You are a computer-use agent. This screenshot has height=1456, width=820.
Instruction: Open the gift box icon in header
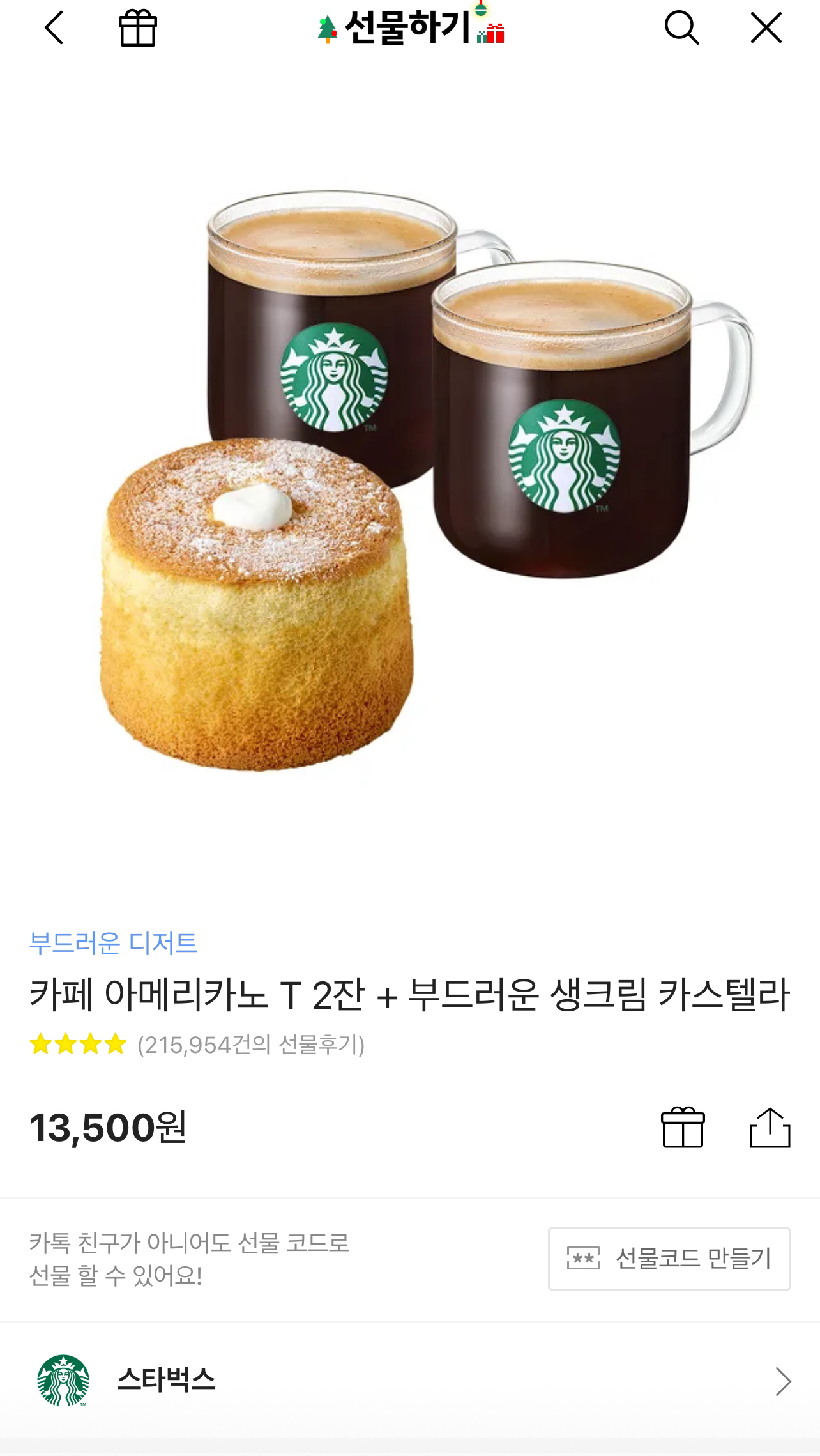(x=138, y=29)
